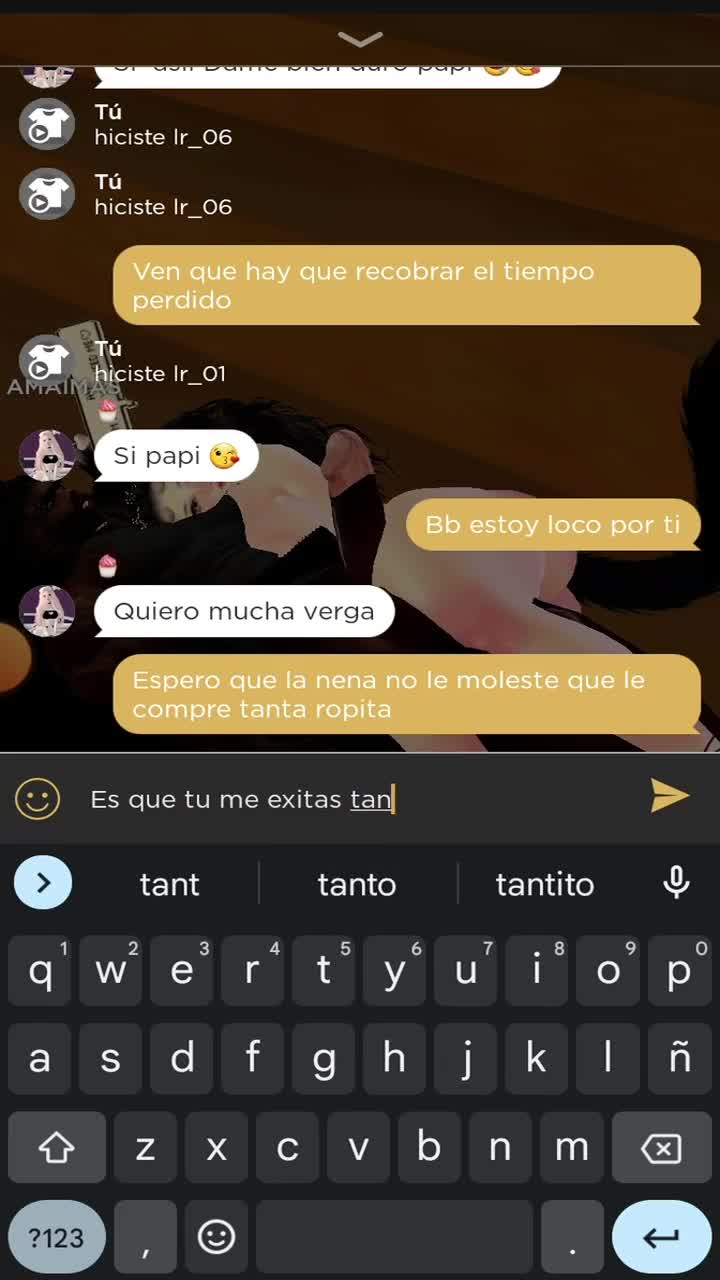Choose the "tanto" keyboard suggestion
The height and width of the screenshot is (1280, 720).
pos(357,884)
